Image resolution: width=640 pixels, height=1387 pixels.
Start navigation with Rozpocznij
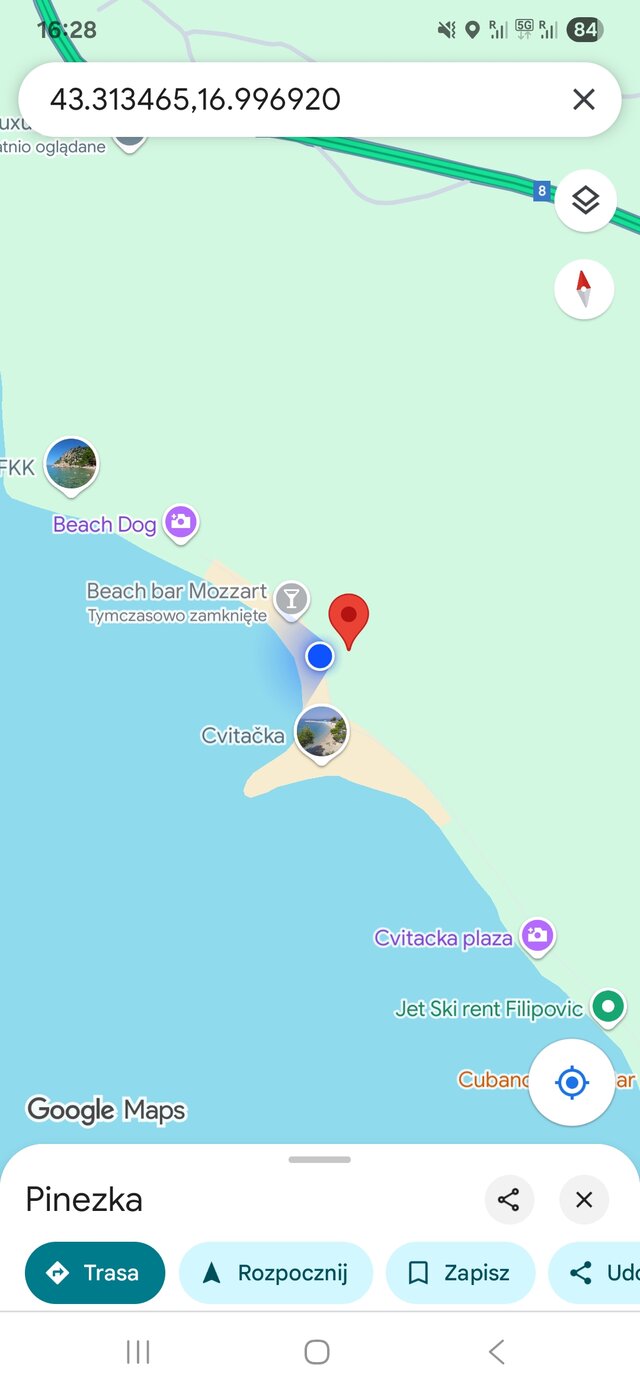pos(275,1273)
